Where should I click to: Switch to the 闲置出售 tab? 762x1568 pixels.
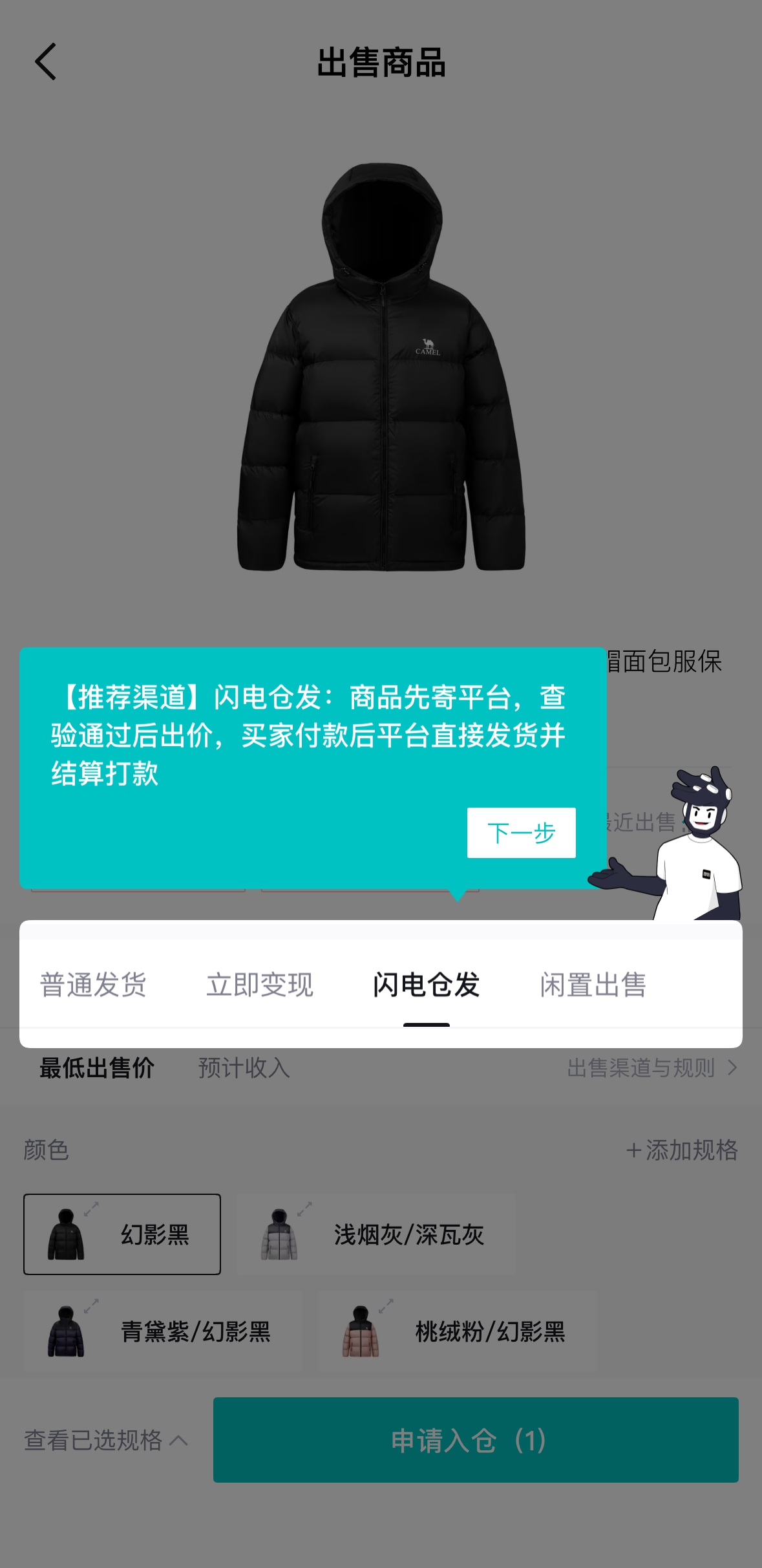(x=593, y=984)
